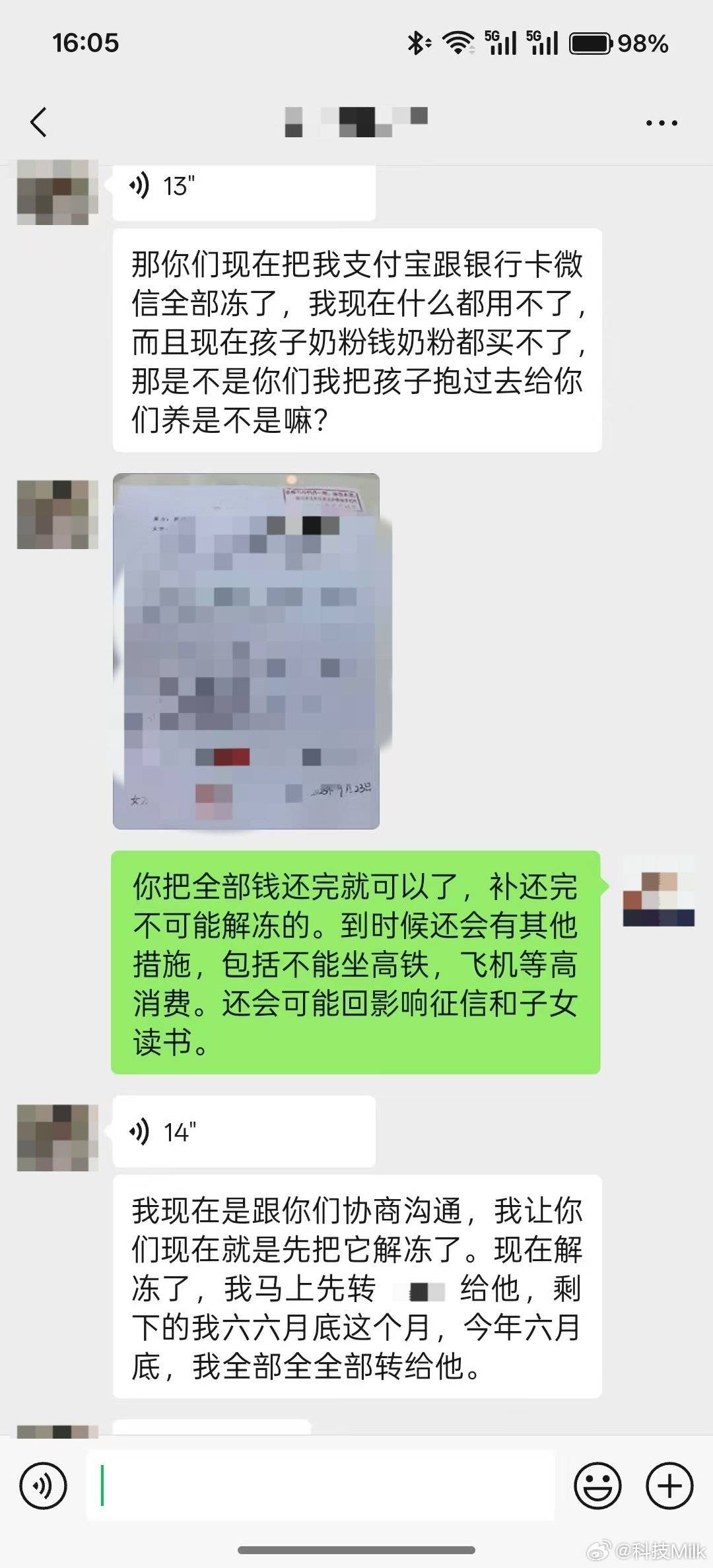Open the plus attachment menu
713x1568 pixels.
[x=669, y=1486]
